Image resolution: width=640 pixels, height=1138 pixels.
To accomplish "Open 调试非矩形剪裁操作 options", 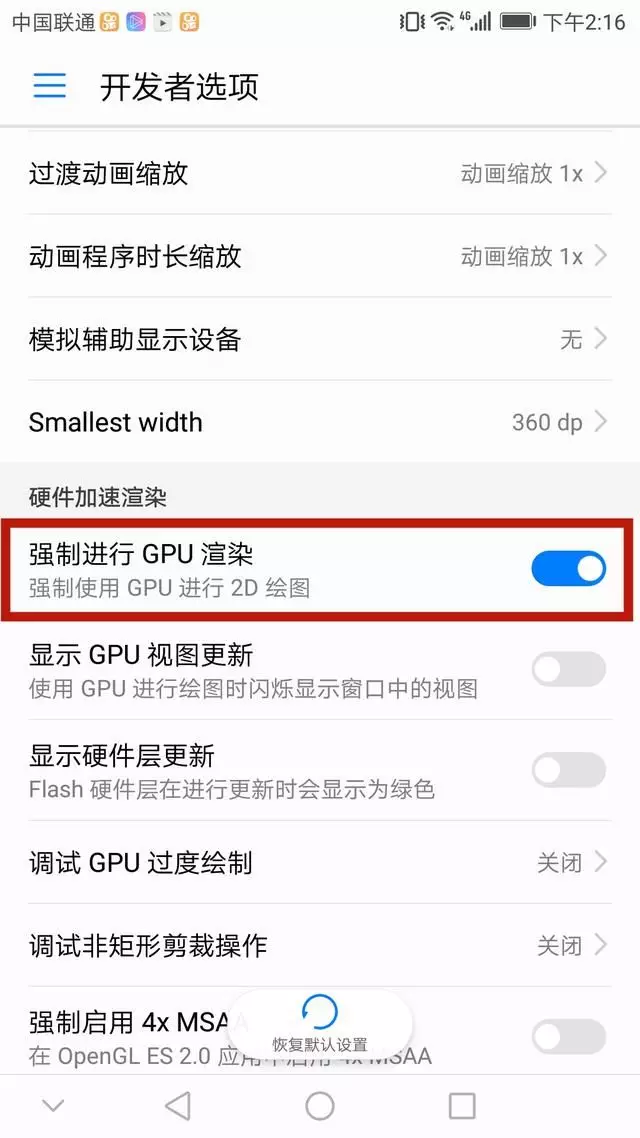I will (x=320, y=945).
